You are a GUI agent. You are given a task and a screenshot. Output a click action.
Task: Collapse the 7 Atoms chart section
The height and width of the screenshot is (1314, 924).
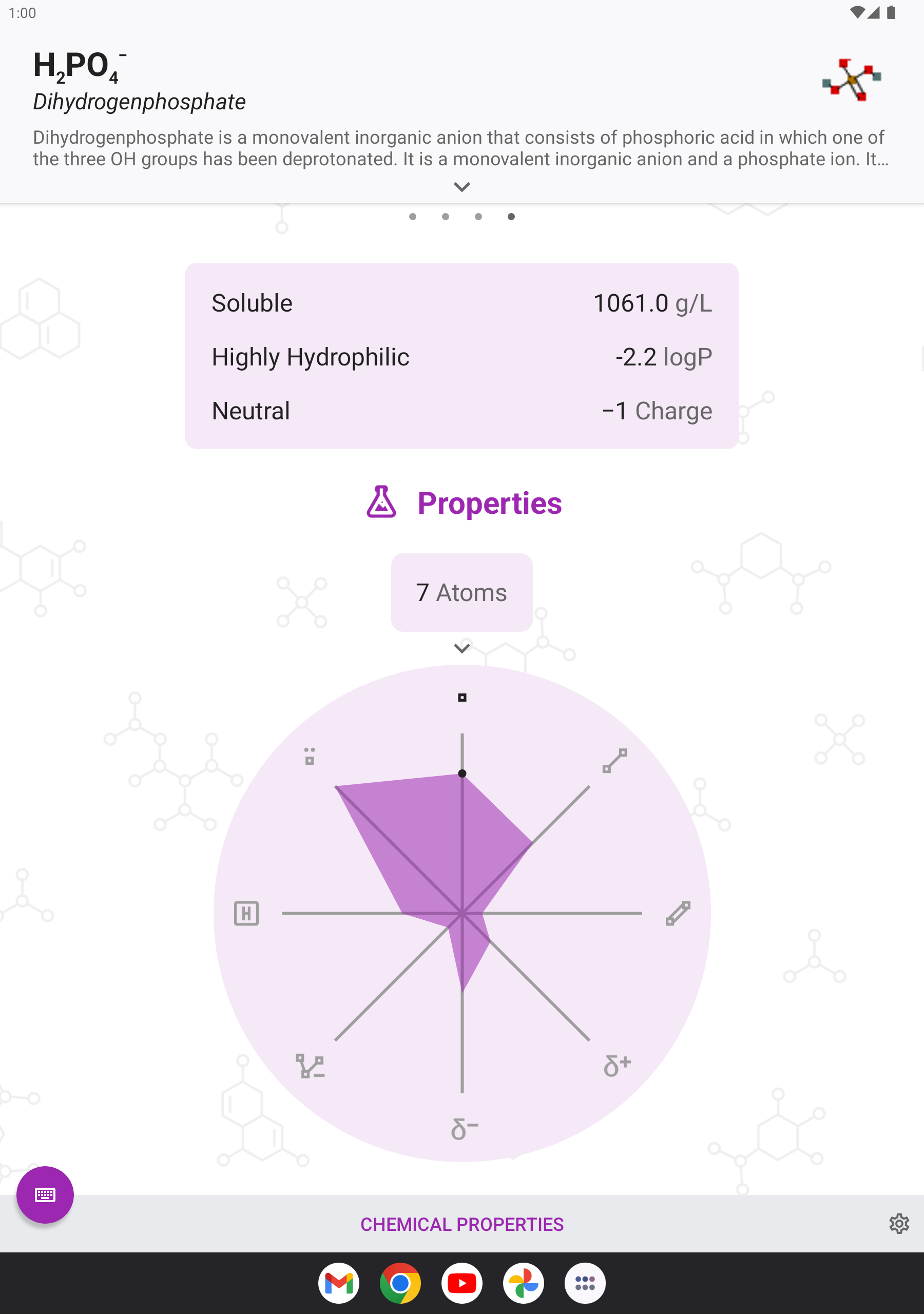pyautogui.click(x=461, y=649)
